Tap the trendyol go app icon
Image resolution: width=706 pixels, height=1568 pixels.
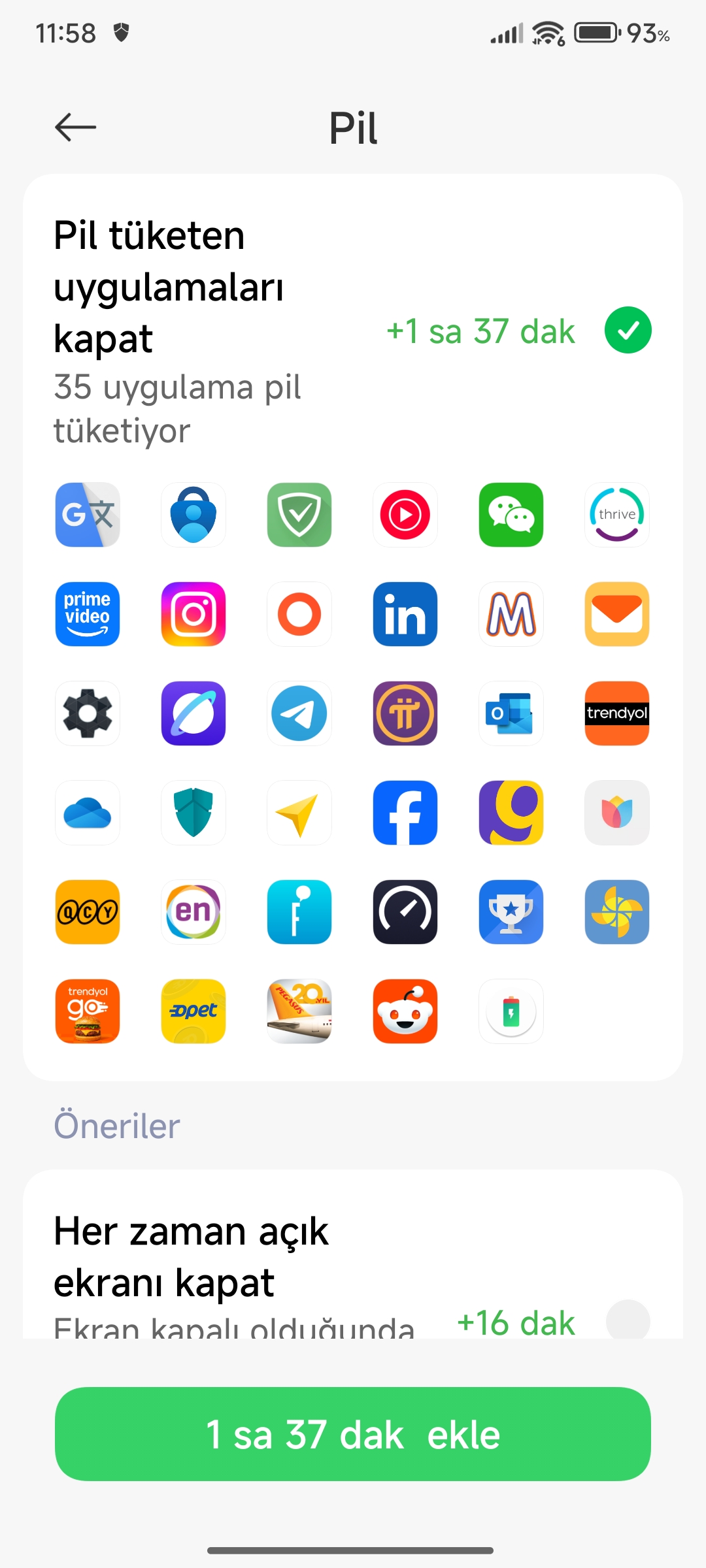(88, 1011)
